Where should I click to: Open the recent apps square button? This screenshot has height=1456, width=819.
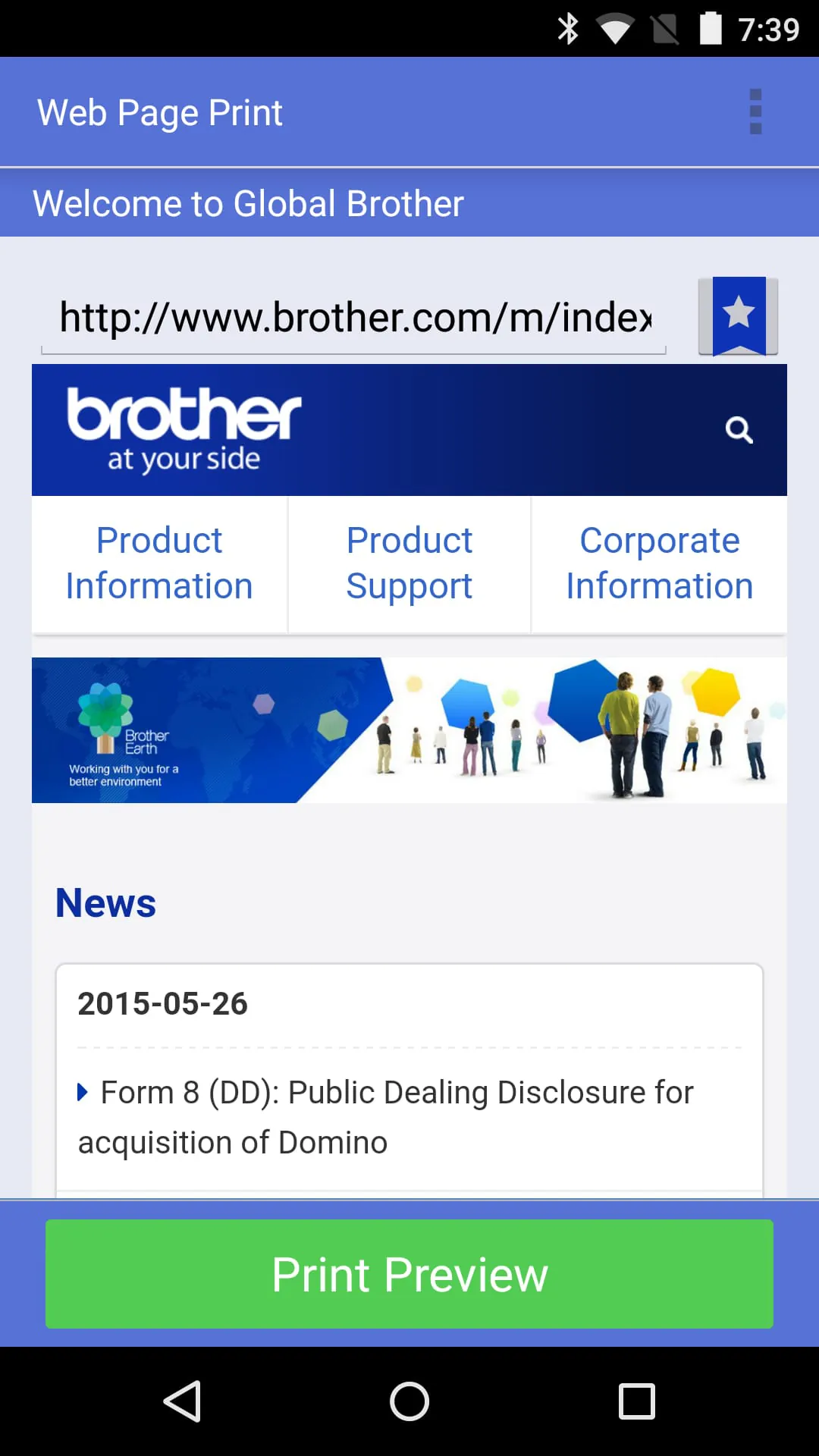[x=637, y=1401]
